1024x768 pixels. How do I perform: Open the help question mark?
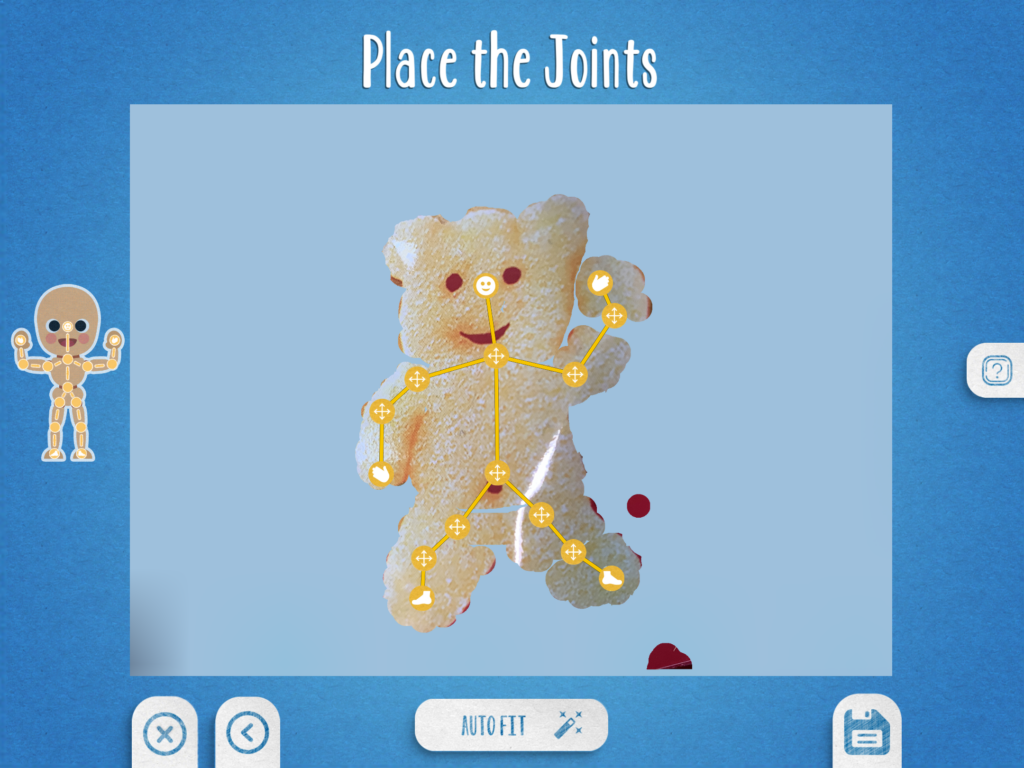coord(997,371)
